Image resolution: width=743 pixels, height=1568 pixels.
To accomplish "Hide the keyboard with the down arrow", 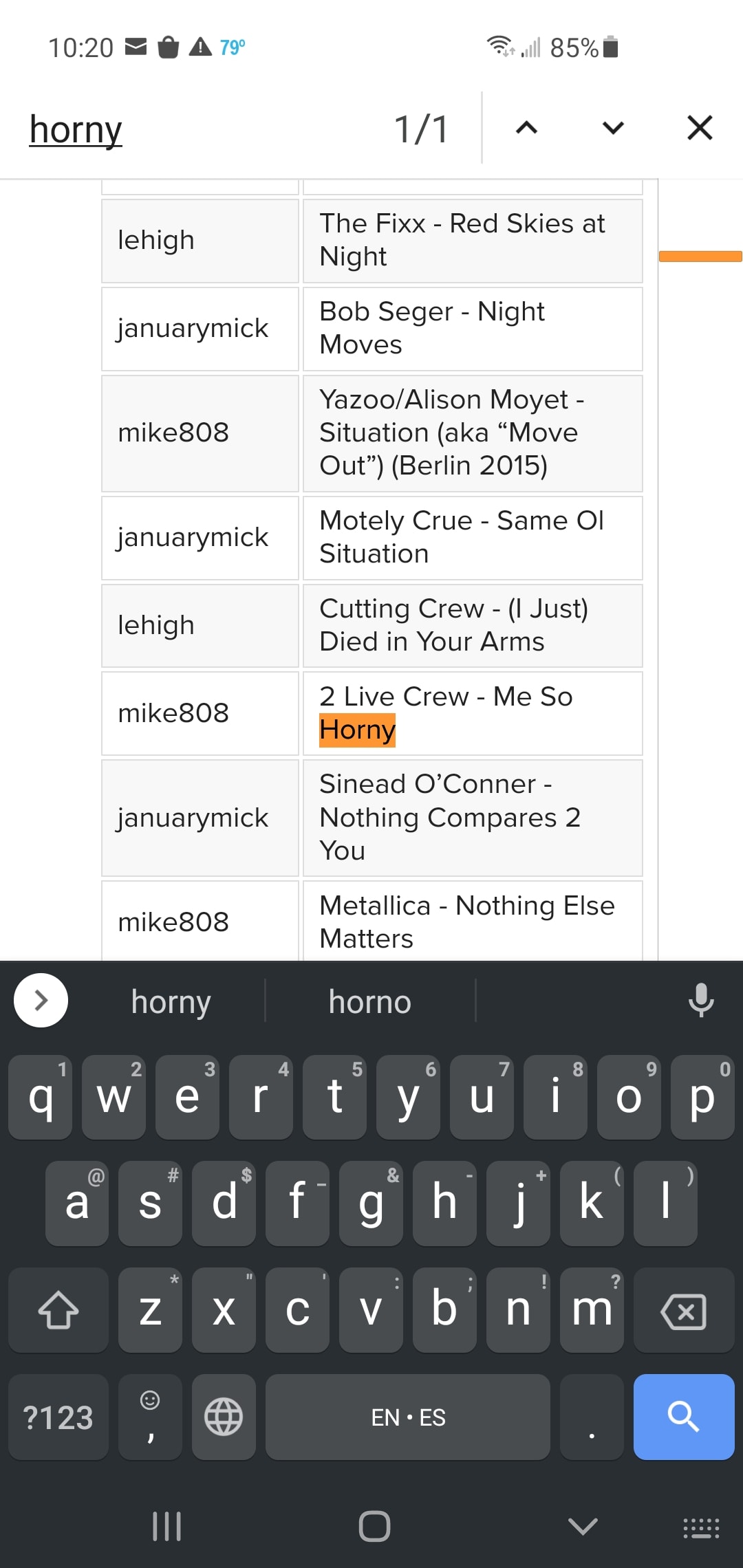I will click(583, 1527).
